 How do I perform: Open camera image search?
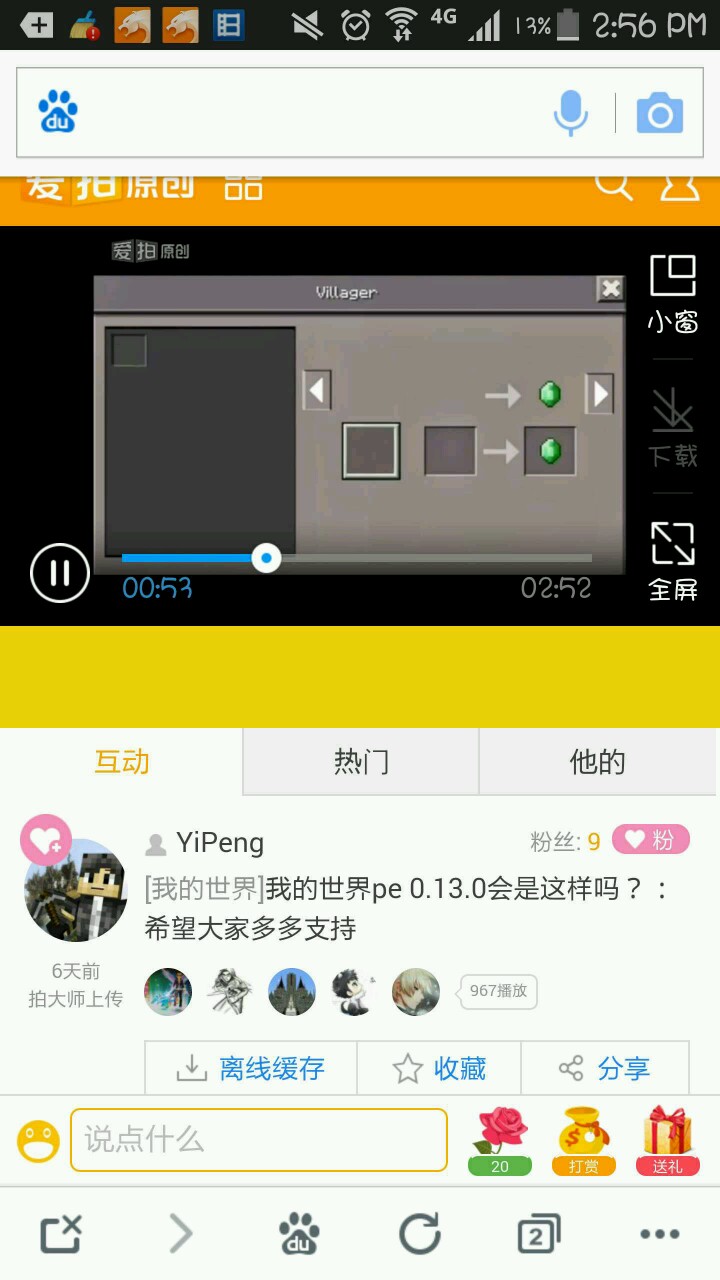pyautogui.click(x=660, y=113)
